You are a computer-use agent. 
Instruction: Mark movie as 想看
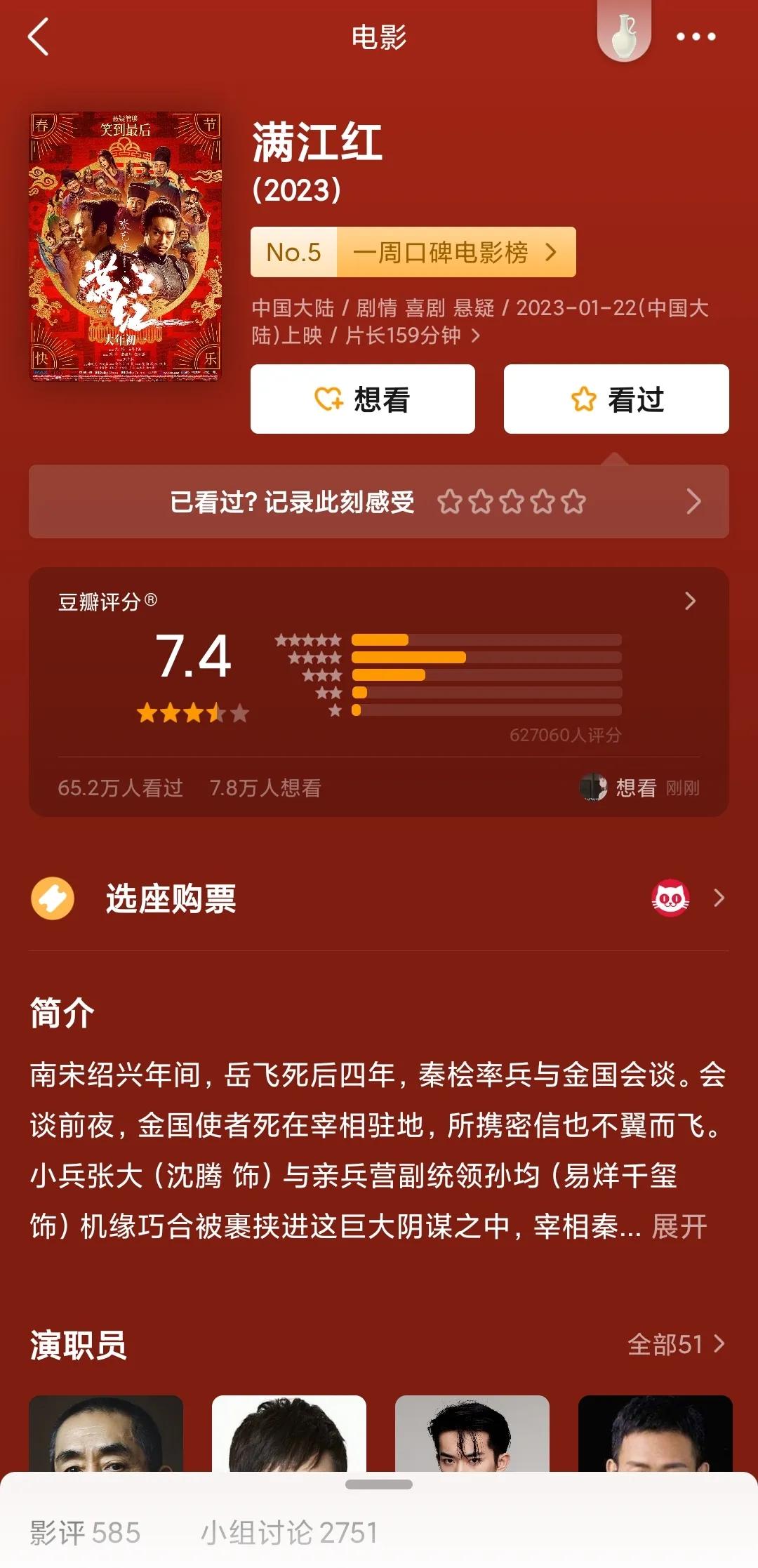(x=363, y=399)
